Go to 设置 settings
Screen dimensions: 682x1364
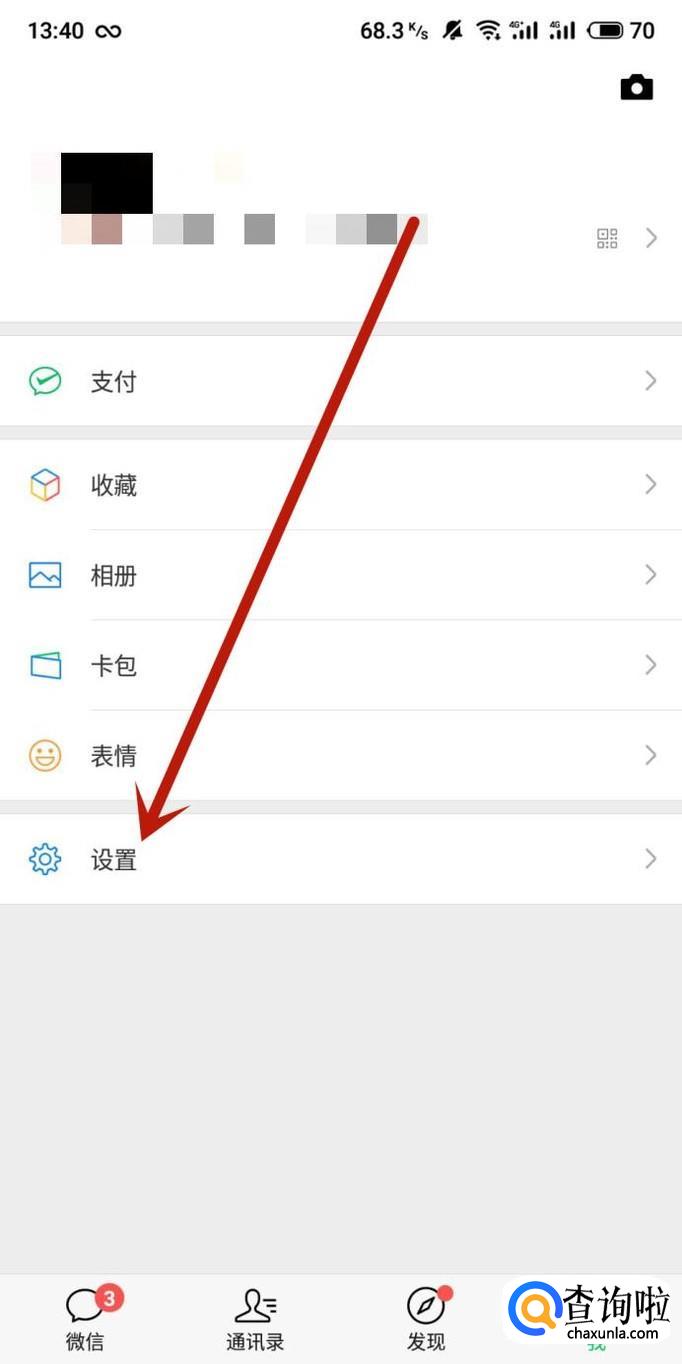click(x=341, y=859)
